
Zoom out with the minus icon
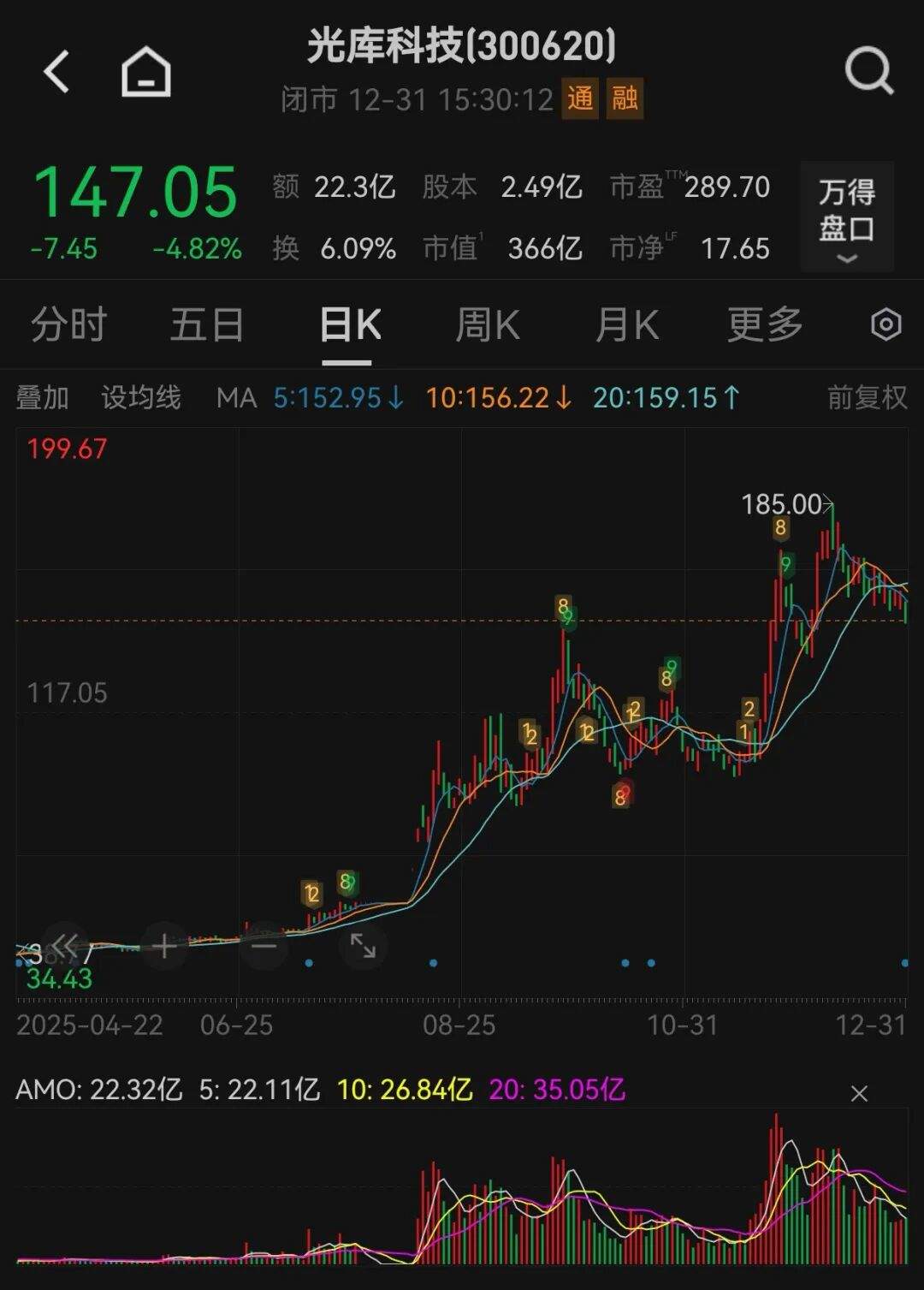click(264, 947)
